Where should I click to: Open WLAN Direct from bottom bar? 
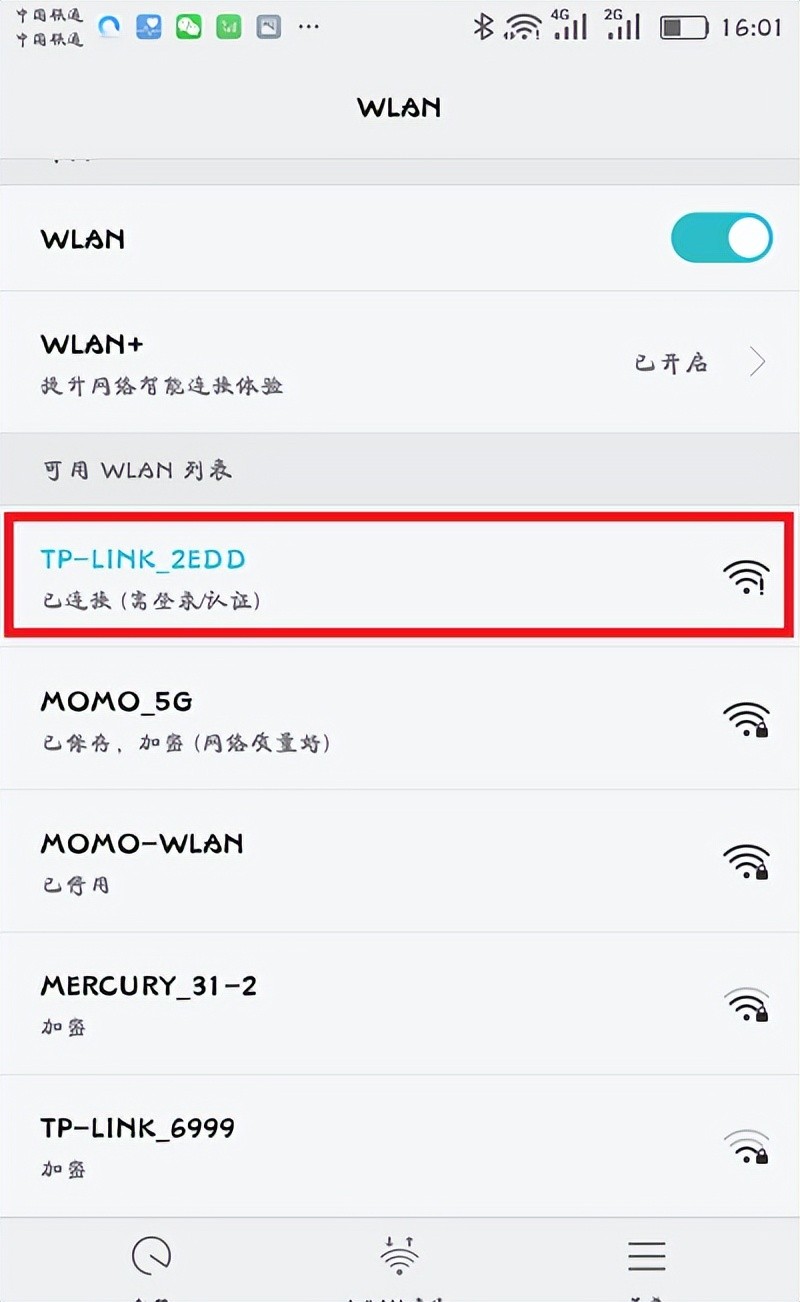coord(399,1256)
